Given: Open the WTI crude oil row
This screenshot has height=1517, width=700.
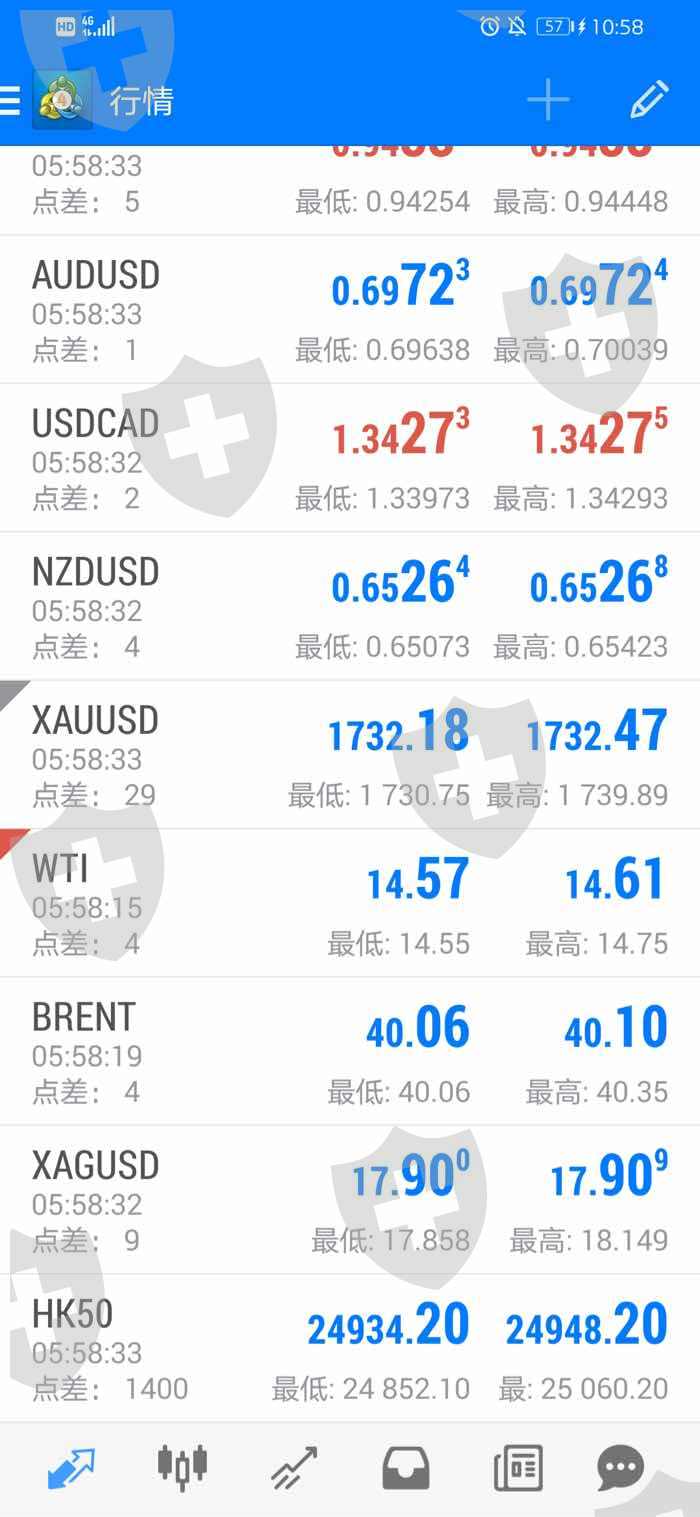Looking at the screenshot, I should click(x=350, y=903).
